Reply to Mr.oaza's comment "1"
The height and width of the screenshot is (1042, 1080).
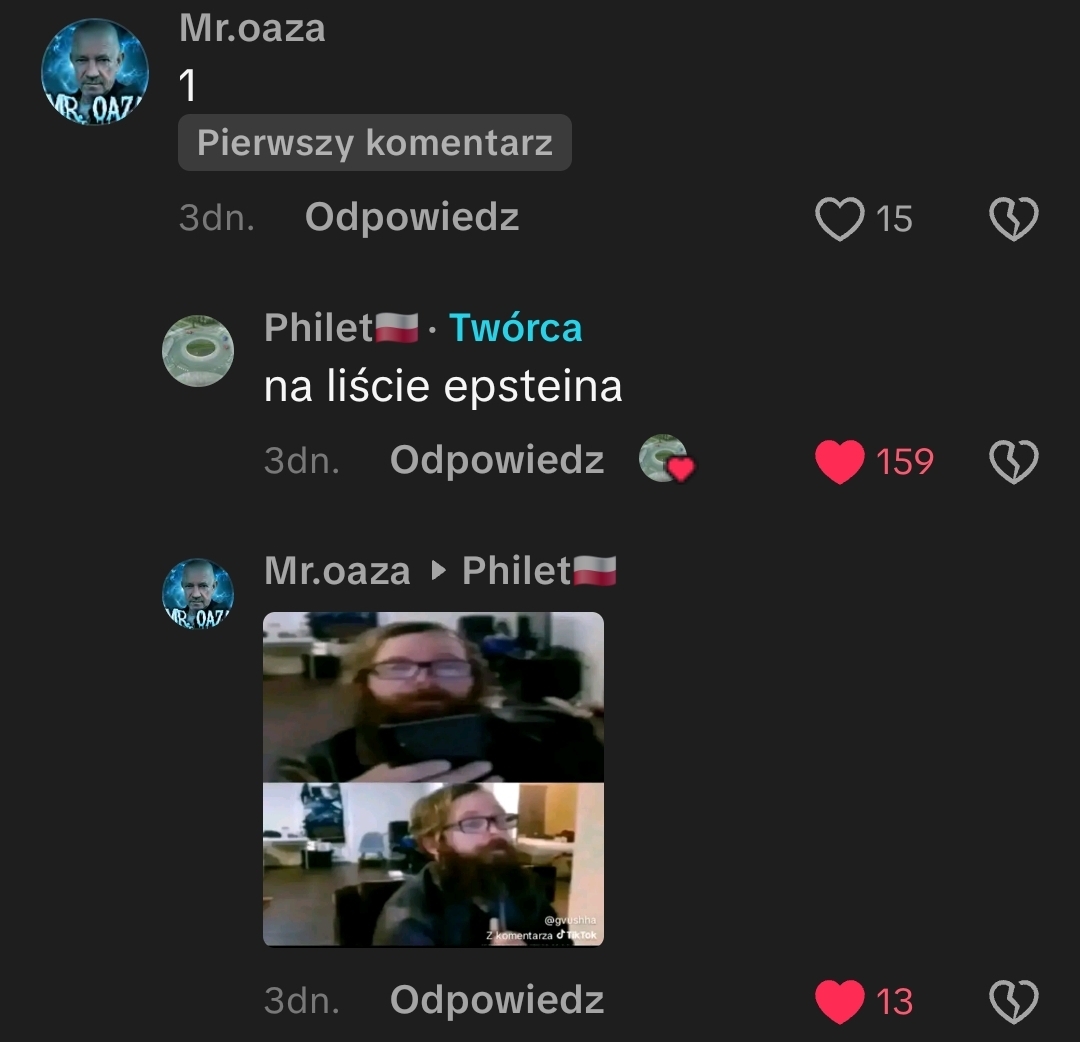411,217
